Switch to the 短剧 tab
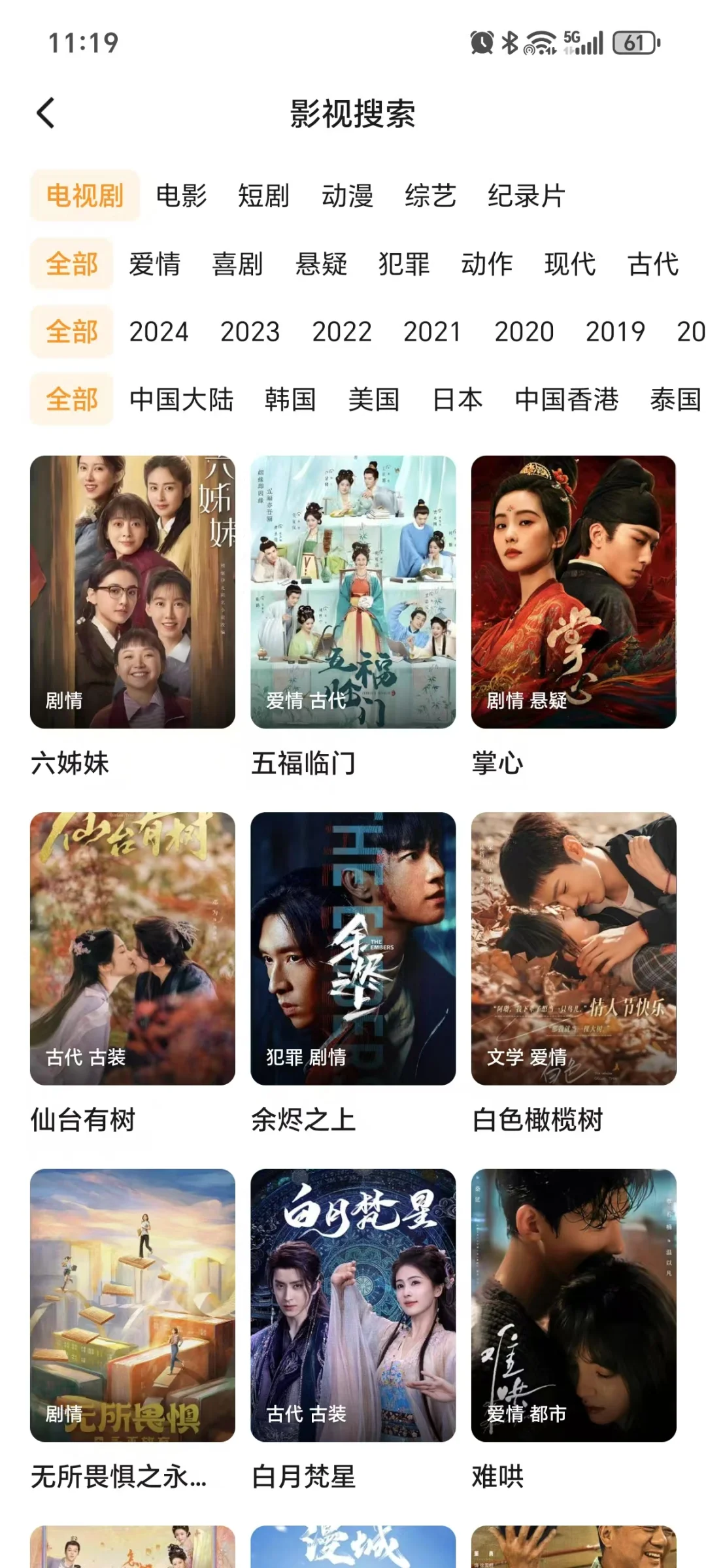 (x=263, y=196)
